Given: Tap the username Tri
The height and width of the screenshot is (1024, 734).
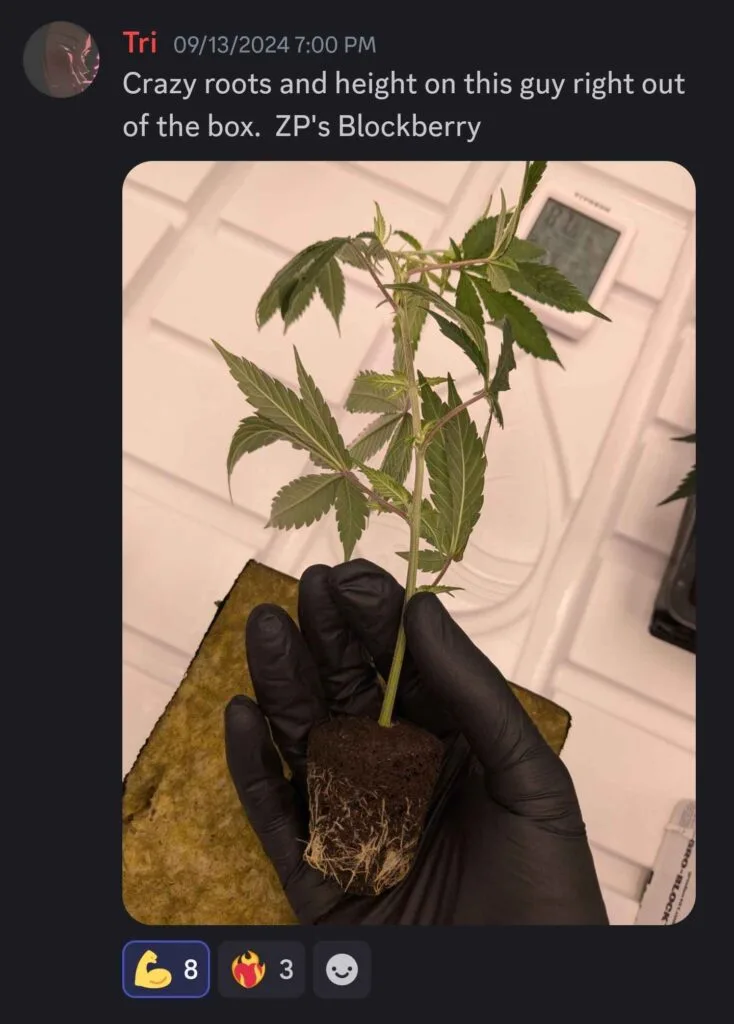Looking at the screenshot, I should [x=140, y=43].
